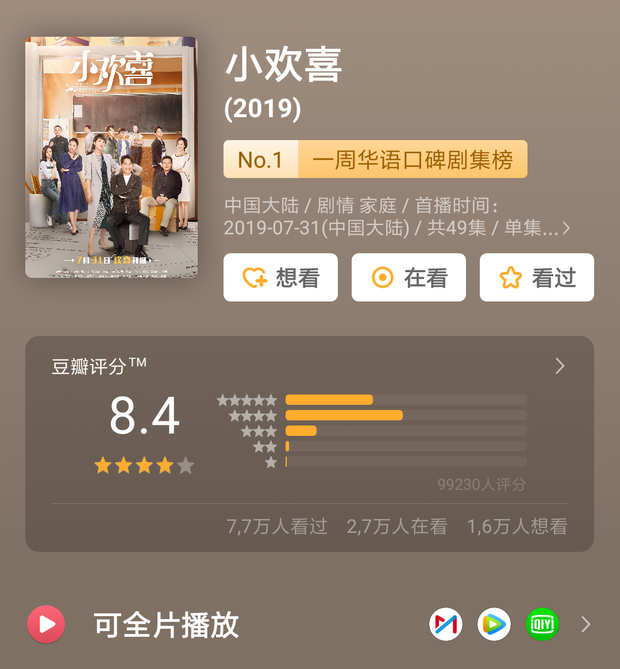Viewport: 620px width, 669px height.
Task: Mark the show as 看过
Action: click(536, 278)
